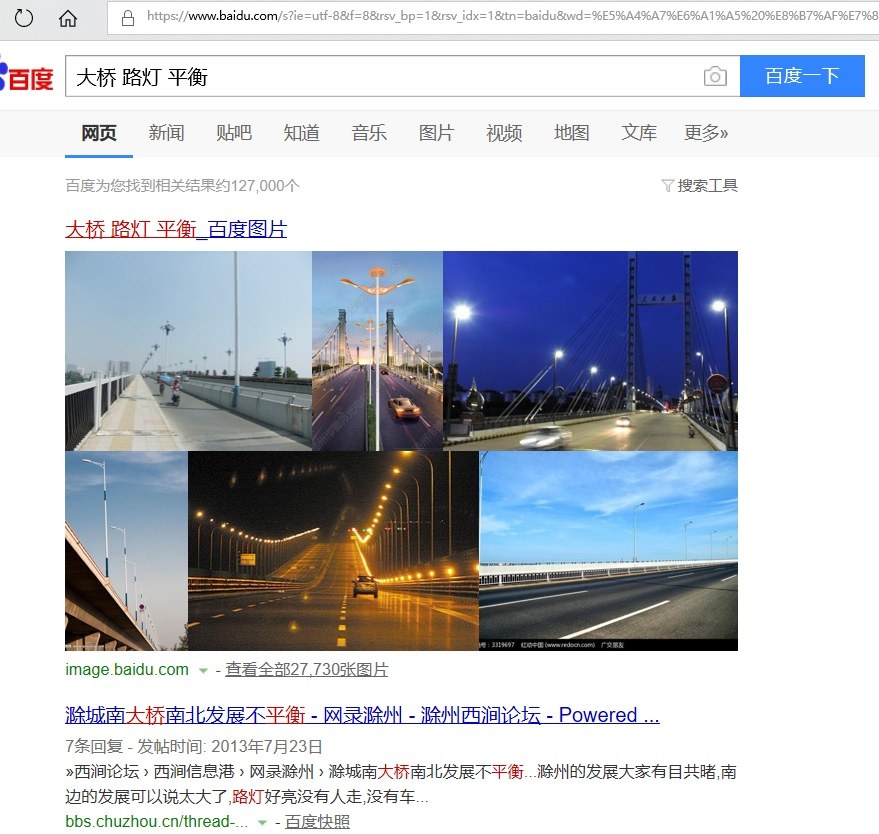Switch to the 文库 tab
Viewport: 879px width, 834px height.
click(639, 133)
